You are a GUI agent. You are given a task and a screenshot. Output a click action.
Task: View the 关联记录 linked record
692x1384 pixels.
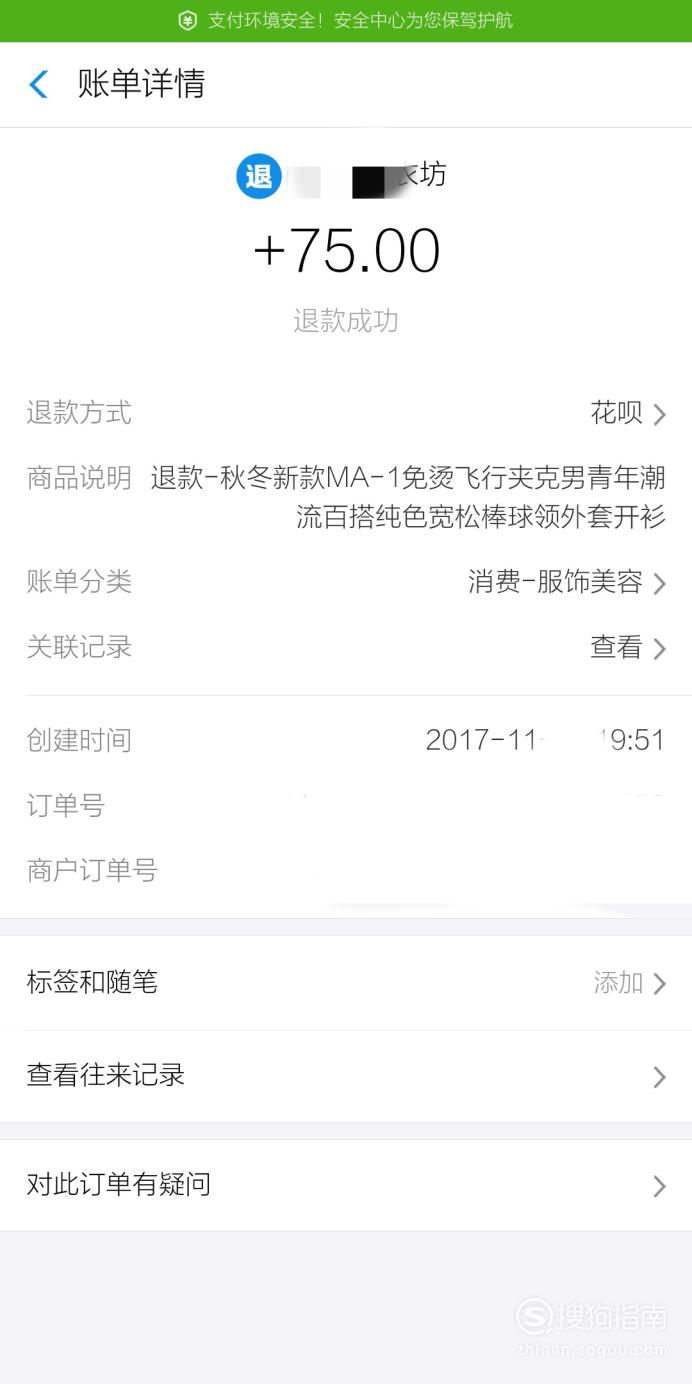(346, 647)
